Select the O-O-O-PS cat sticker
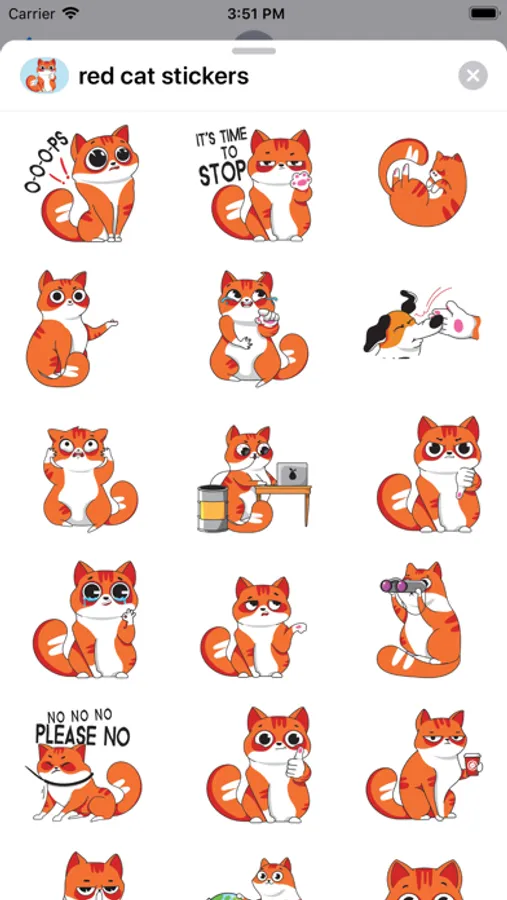This screenshot has height=900, width=507. point(80,184)
